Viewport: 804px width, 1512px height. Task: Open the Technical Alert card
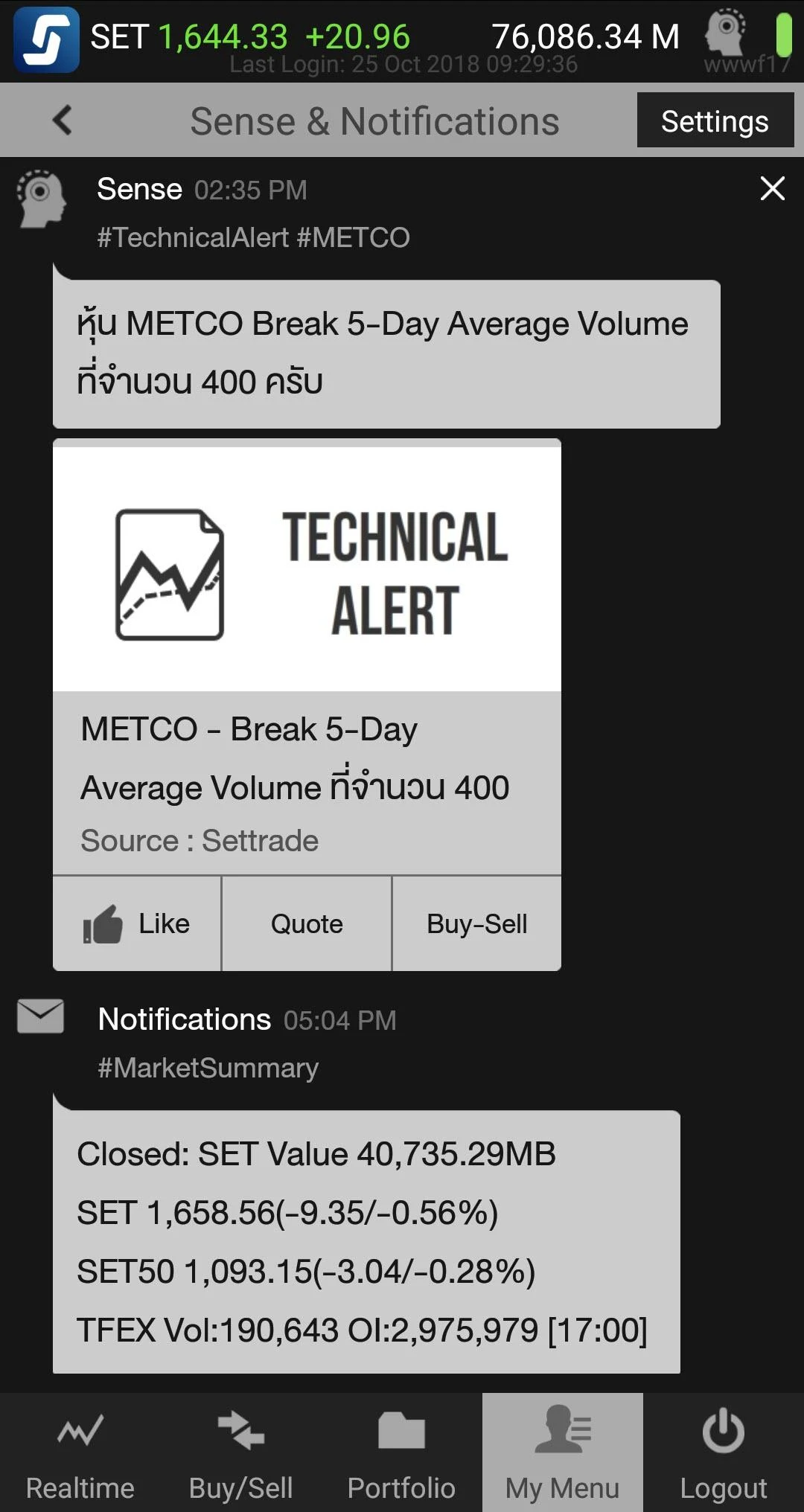coord(307,569)
